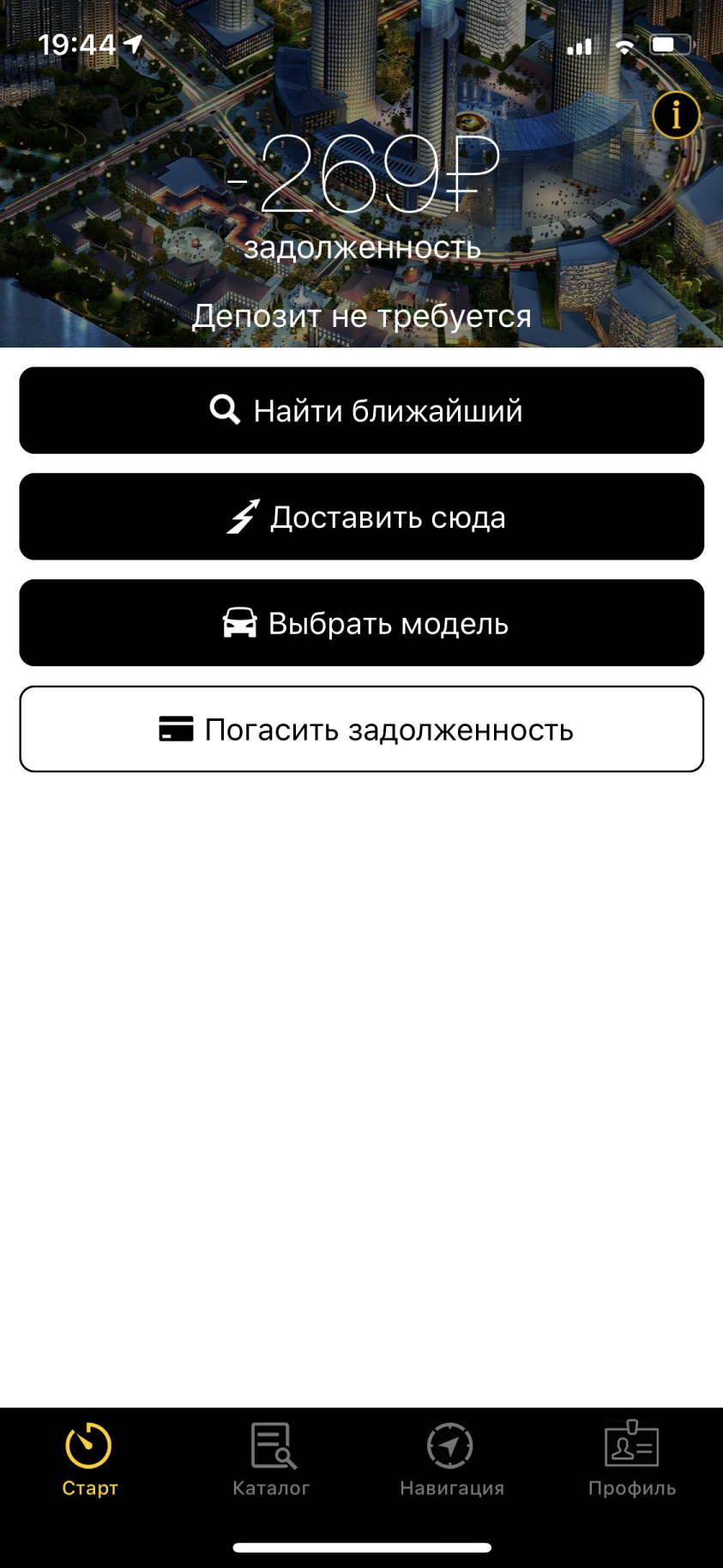This screenshot has height=1568, width=723.
Task: Switch to the Старт tab
Action: coord(89,1460)
